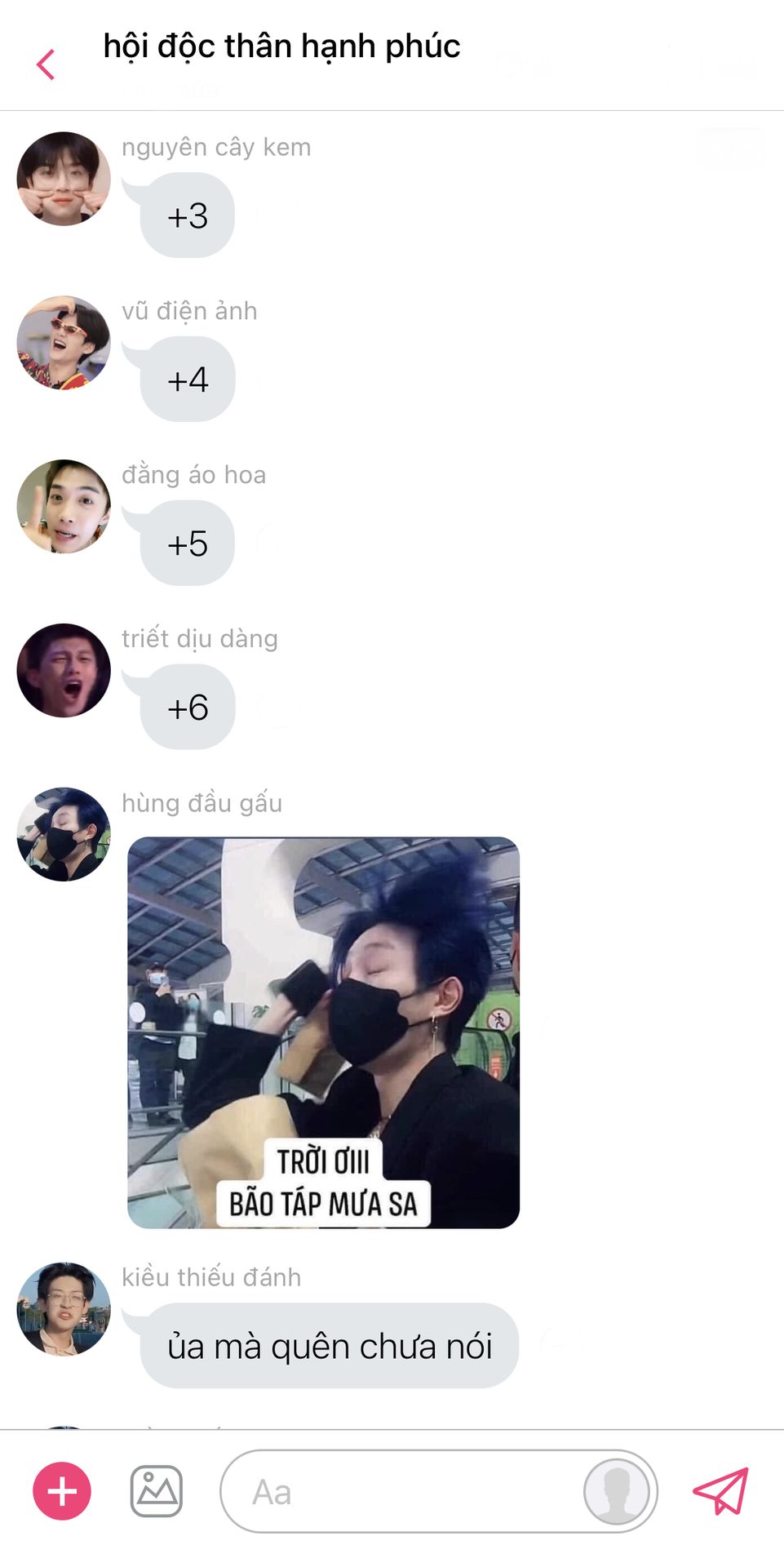784x1567 pixels.
Task: Open the photo gallery picker
Action: 157,1491
